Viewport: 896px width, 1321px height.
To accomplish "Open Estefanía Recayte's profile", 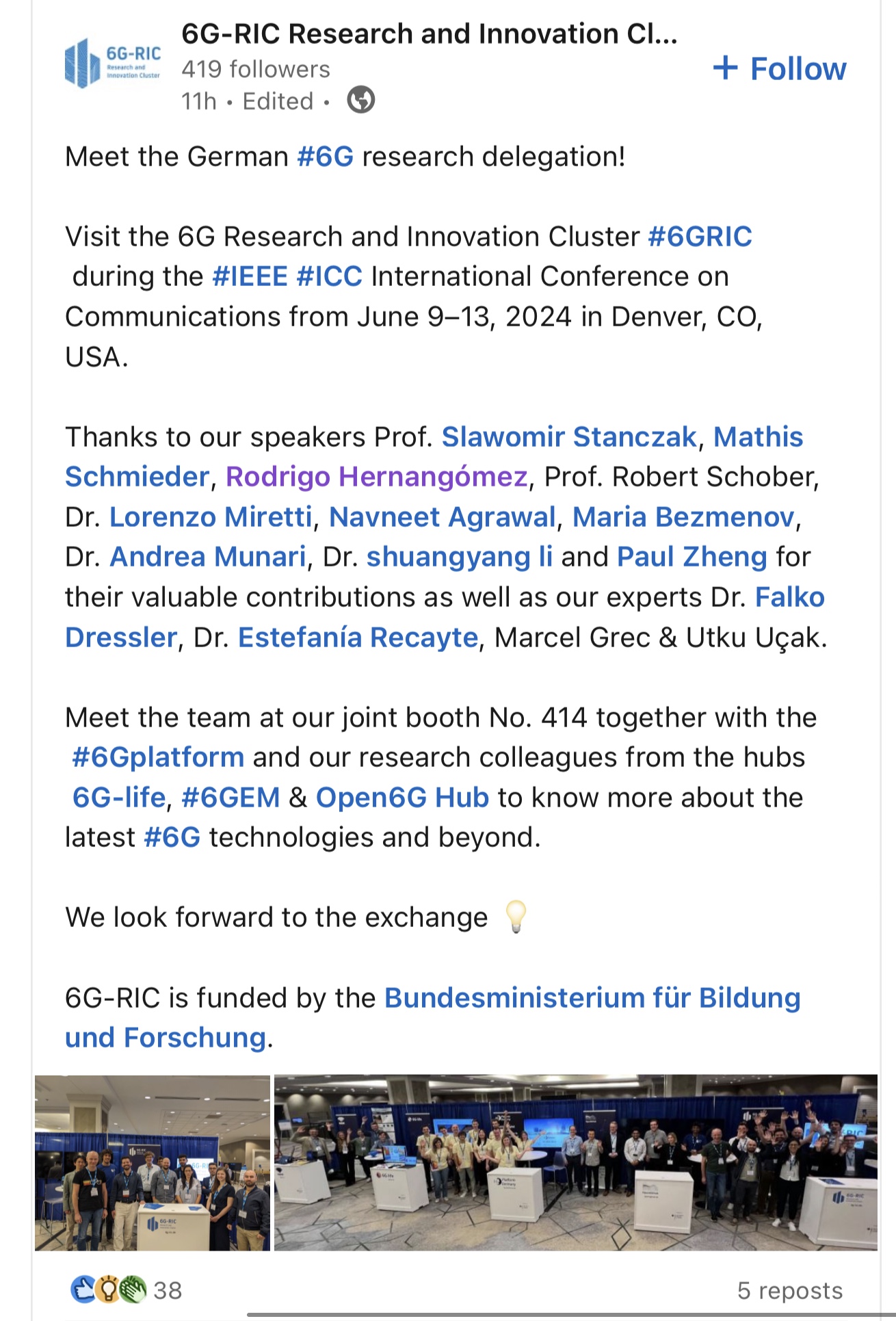I will tap(358, 638).
